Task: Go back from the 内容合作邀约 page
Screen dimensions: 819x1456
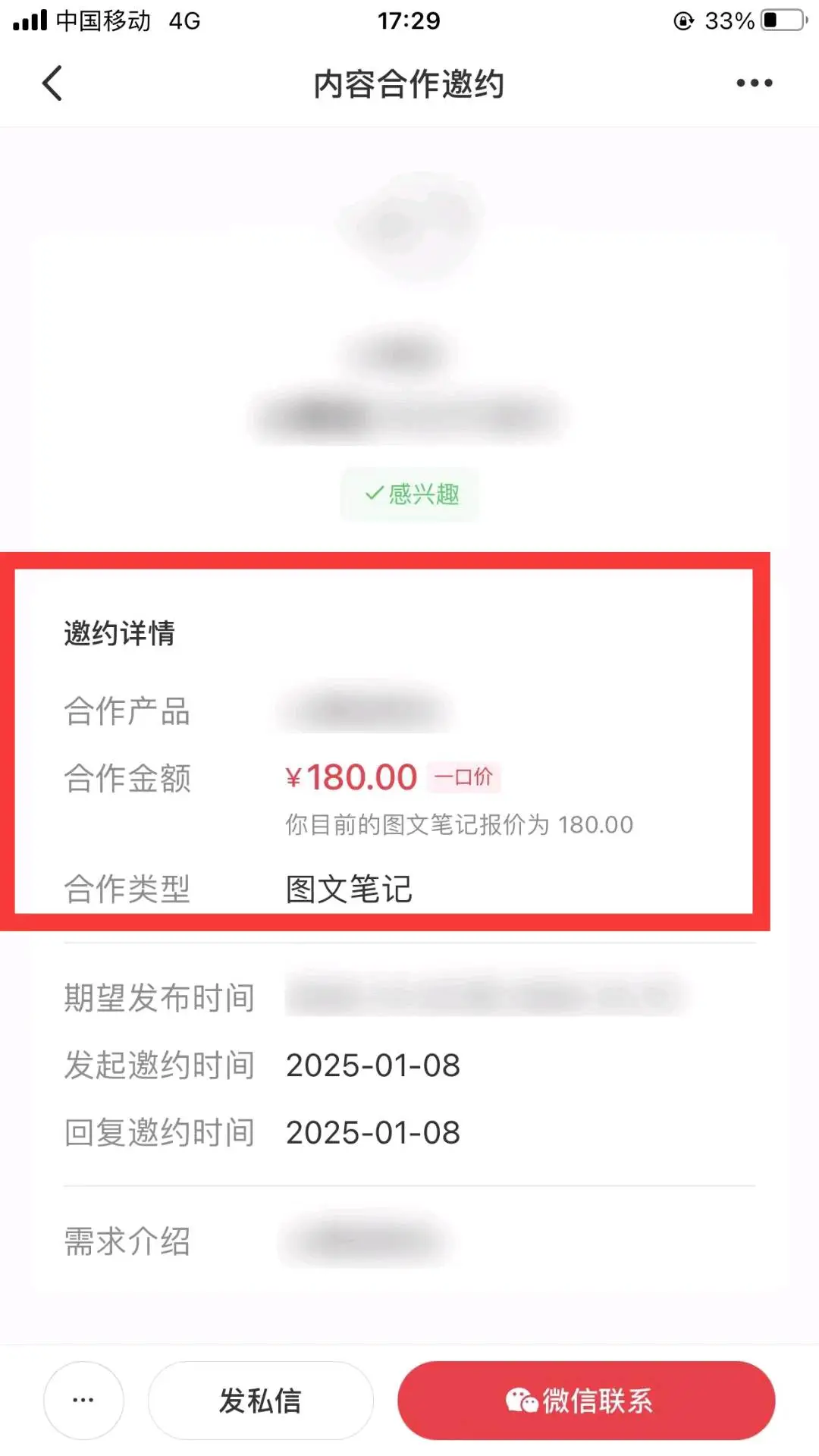Action: 52,83
